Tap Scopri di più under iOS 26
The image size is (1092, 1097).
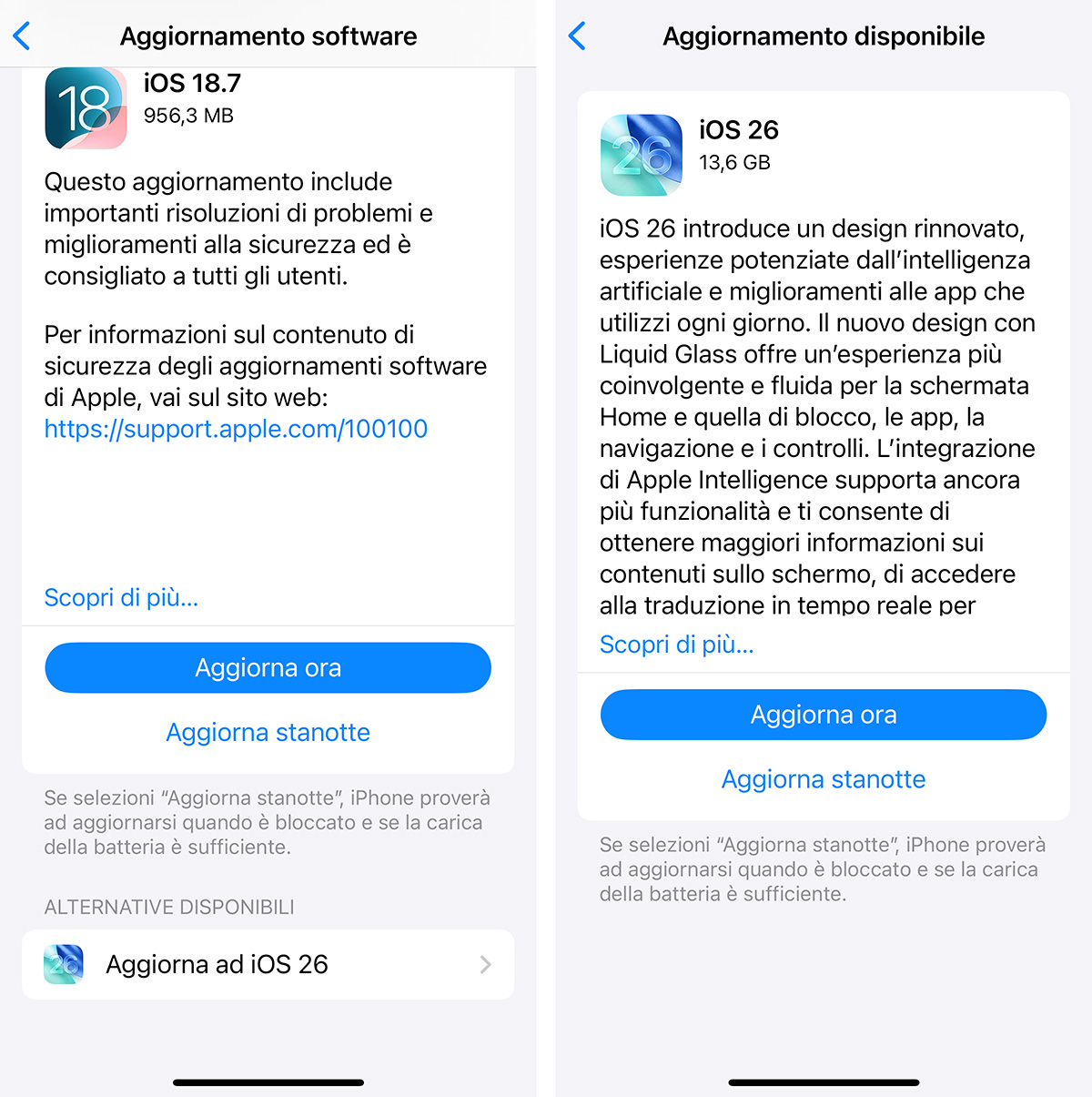(676, 645)
